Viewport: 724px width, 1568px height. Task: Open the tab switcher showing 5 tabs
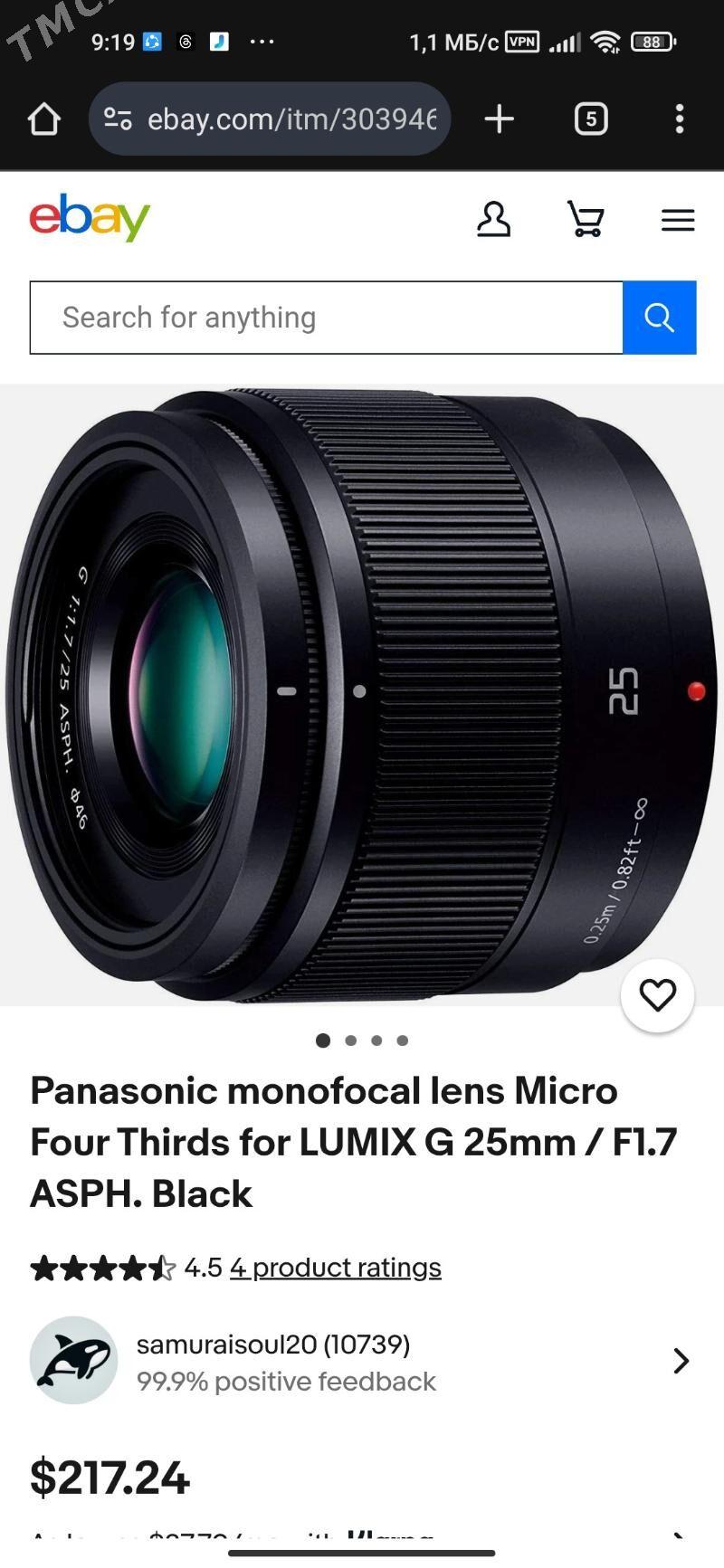click(x=590, y=119)
